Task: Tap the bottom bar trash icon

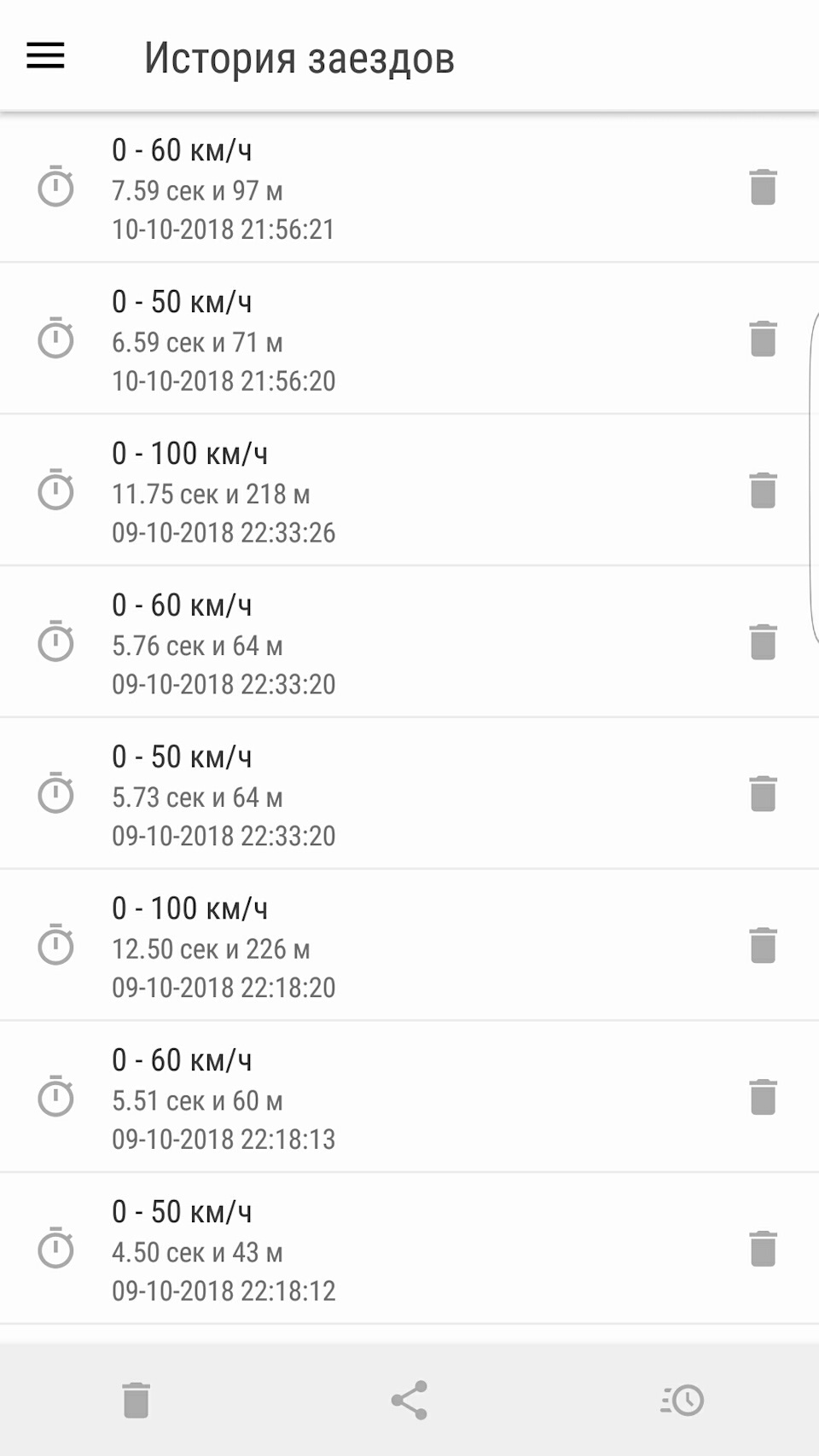Action: (x=136, y=1401)
